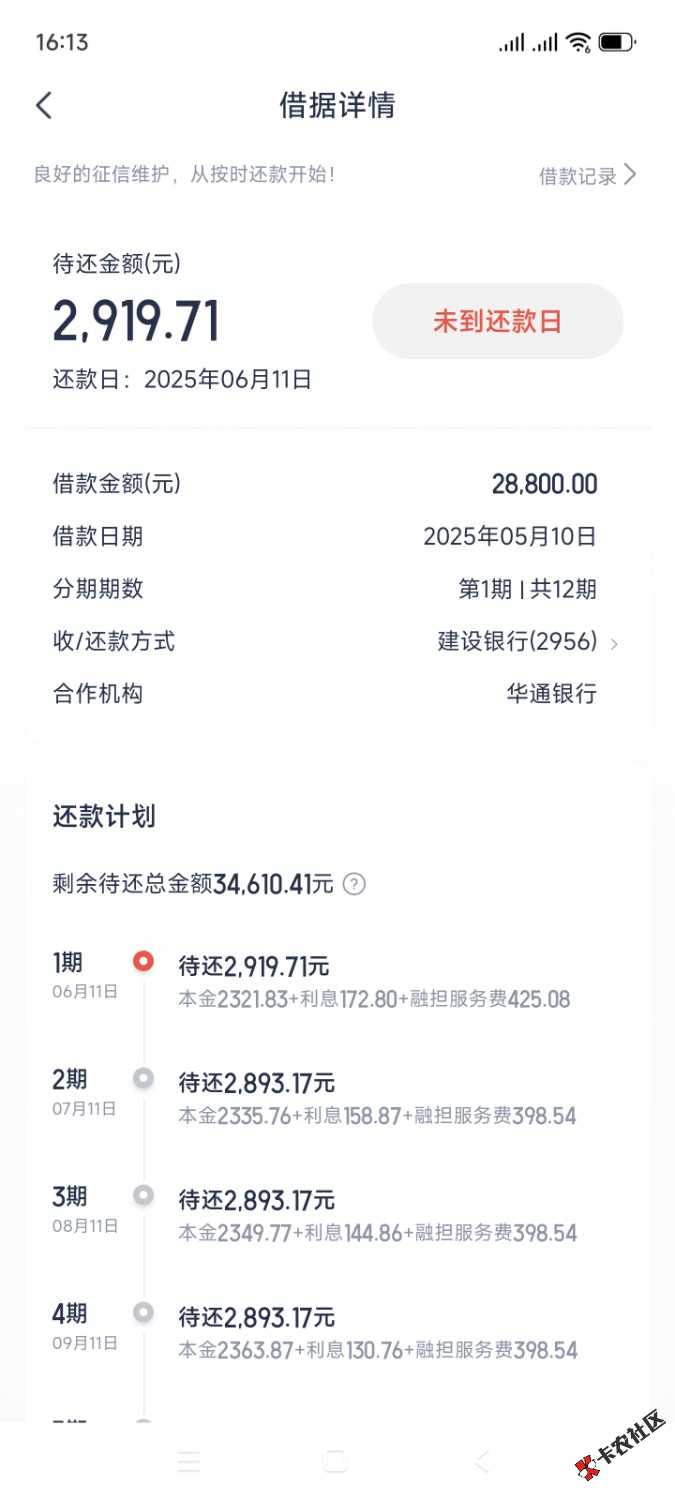Tap the help icon beside 剩余待还总金额
The image size is (675, 1500).
[354, 884]
